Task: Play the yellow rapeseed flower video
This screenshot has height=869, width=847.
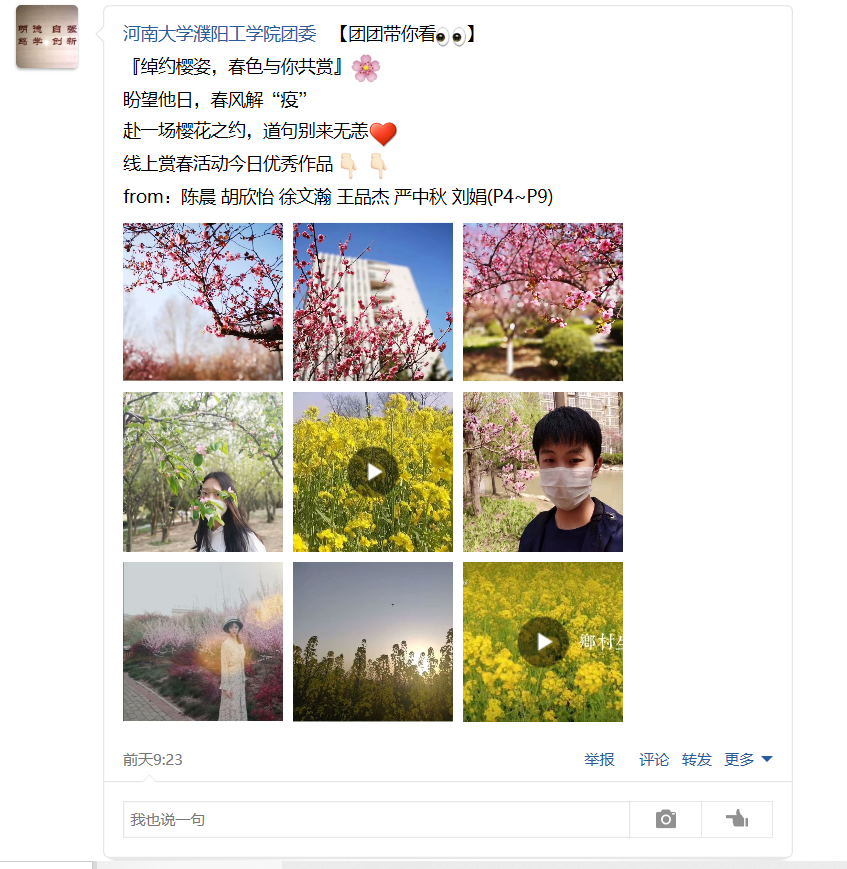Action: pos(373,472)
